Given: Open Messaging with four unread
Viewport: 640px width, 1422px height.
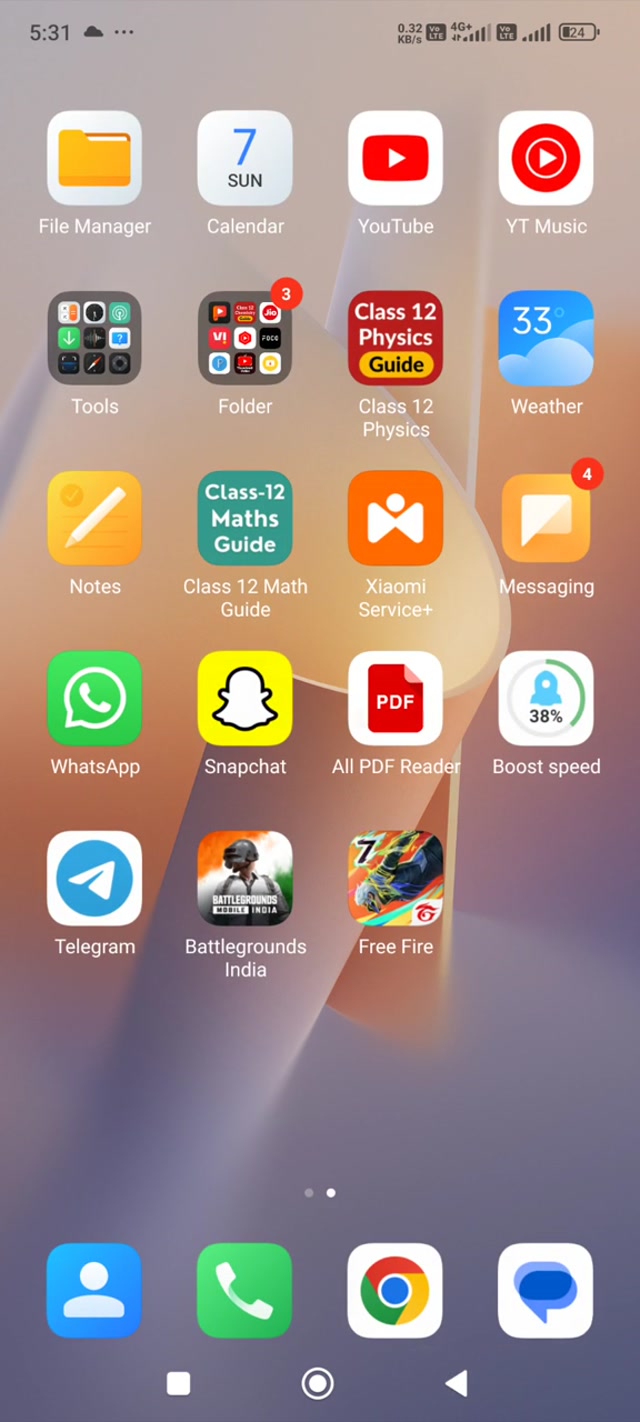Looking at the screenshot, I should pos(546,518).
